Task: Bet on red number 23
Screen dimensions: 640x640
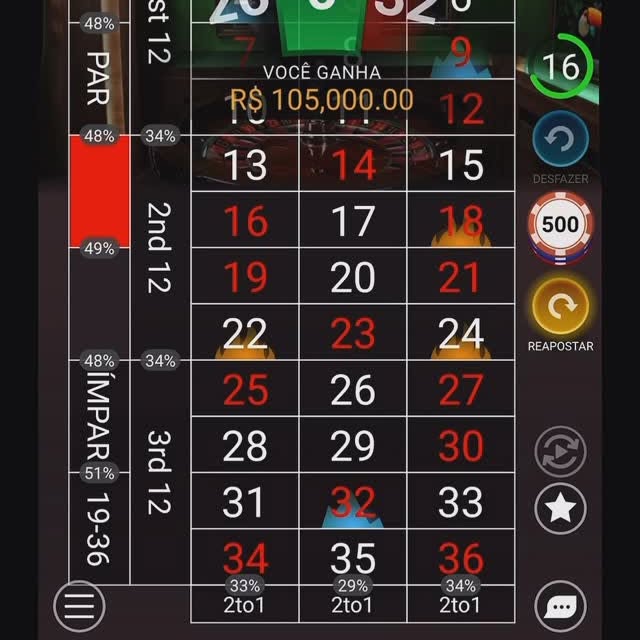Action: click(352, 333)
